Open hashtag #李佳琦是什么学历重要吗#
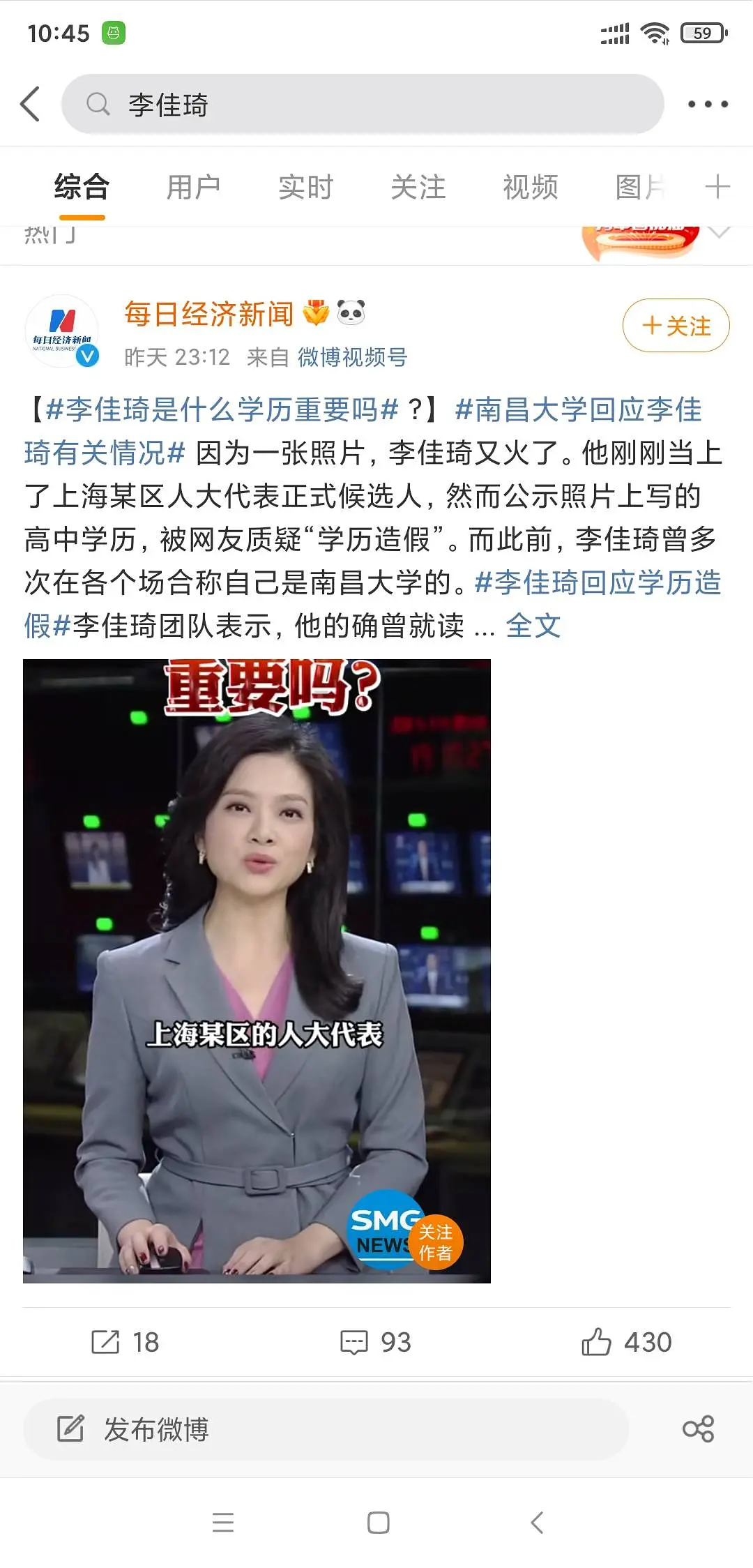 click(222, 409)
